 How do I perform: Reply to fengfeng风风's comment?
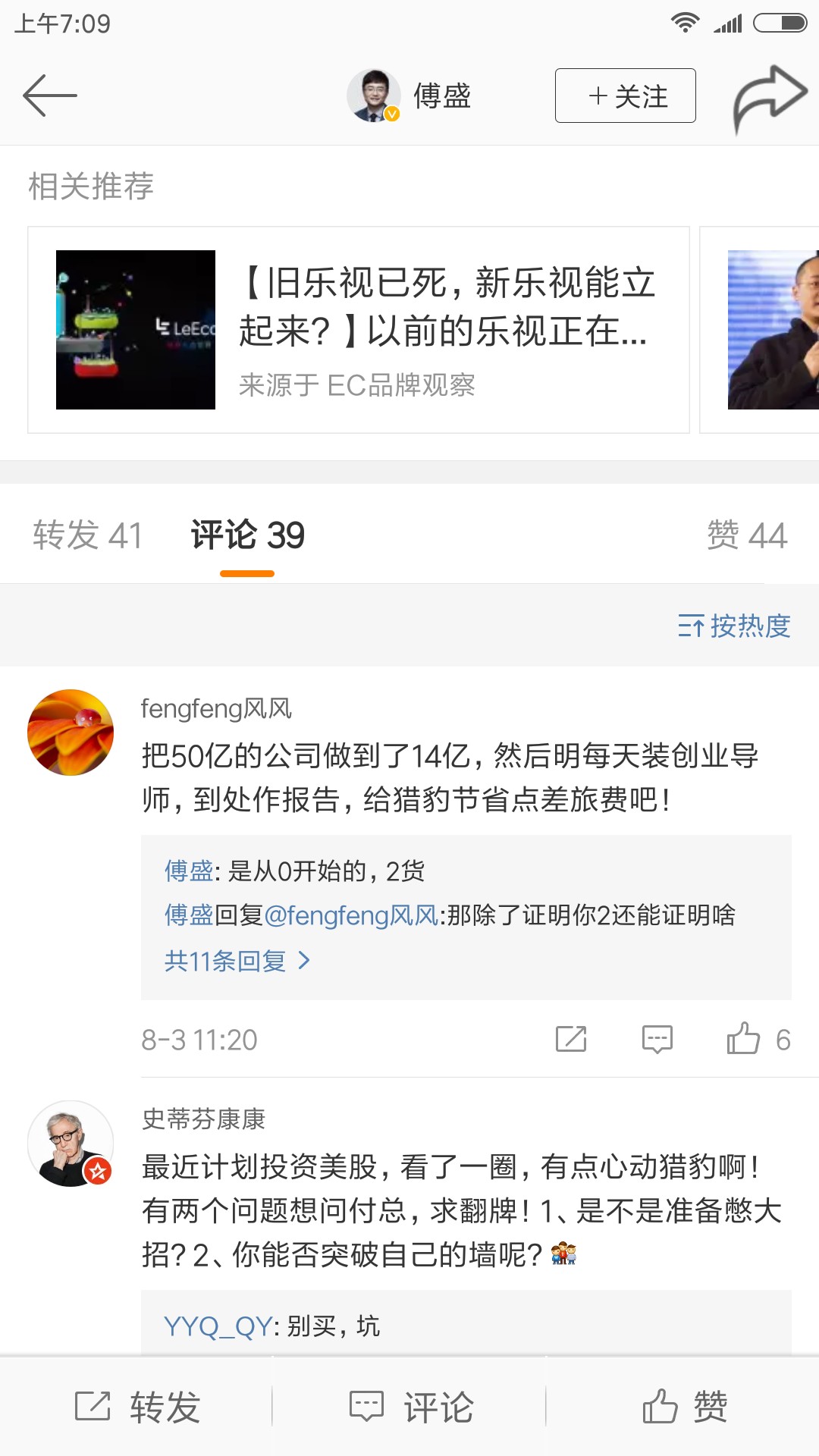click(657, 1039)
